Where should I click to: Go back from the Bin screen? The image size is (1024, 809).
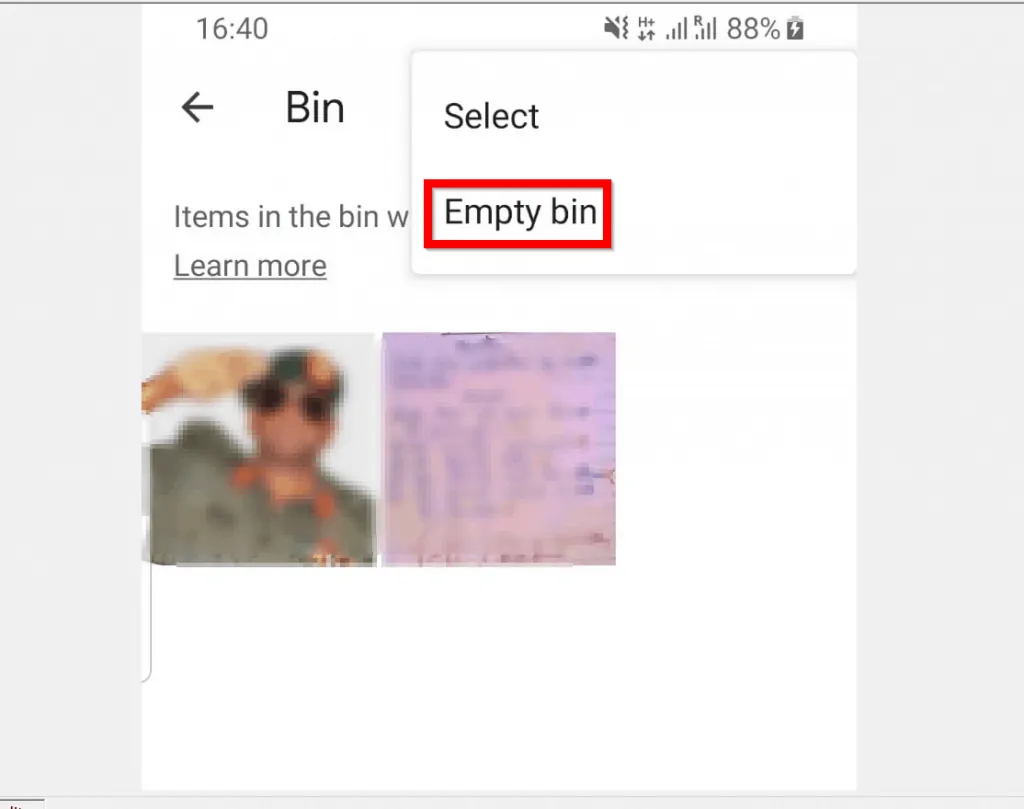coord(197,107)
